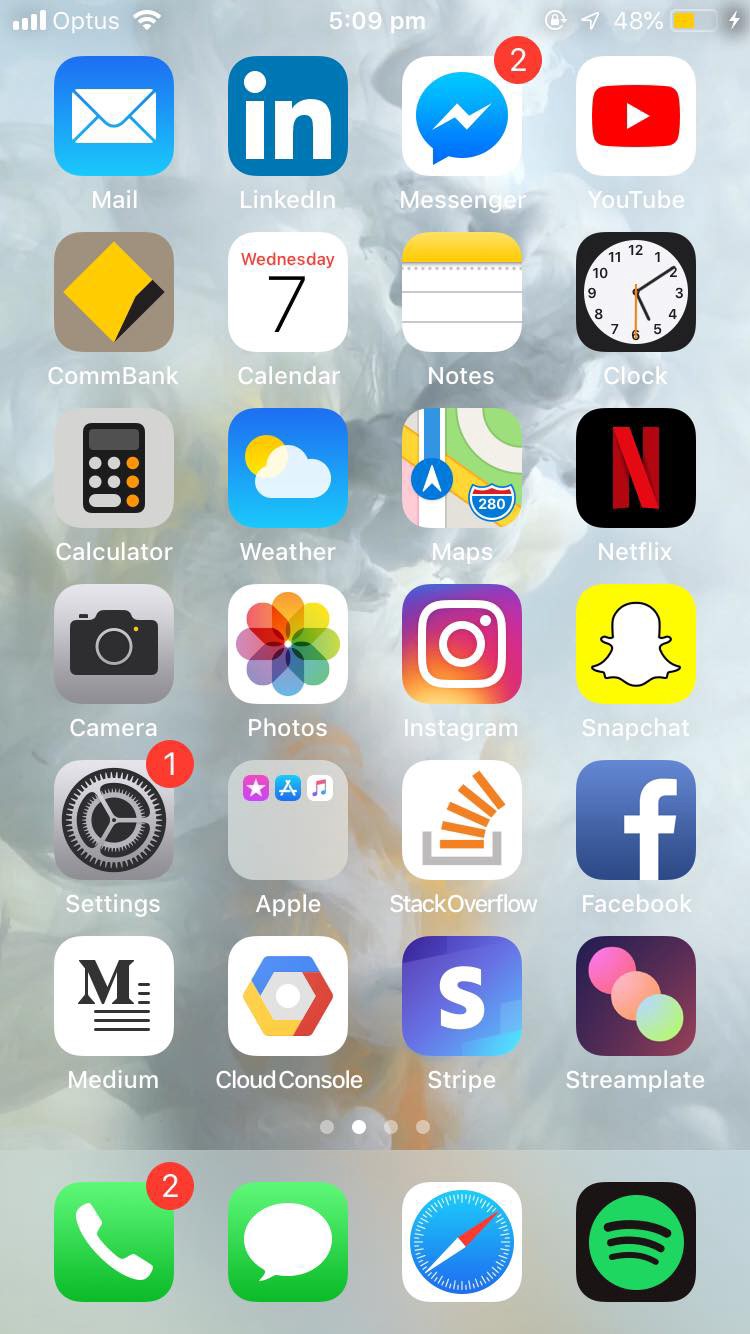The height and width of the screenshot is (1334, 750).
Task: Launch the Stripe app
Action: coord(462,996)
